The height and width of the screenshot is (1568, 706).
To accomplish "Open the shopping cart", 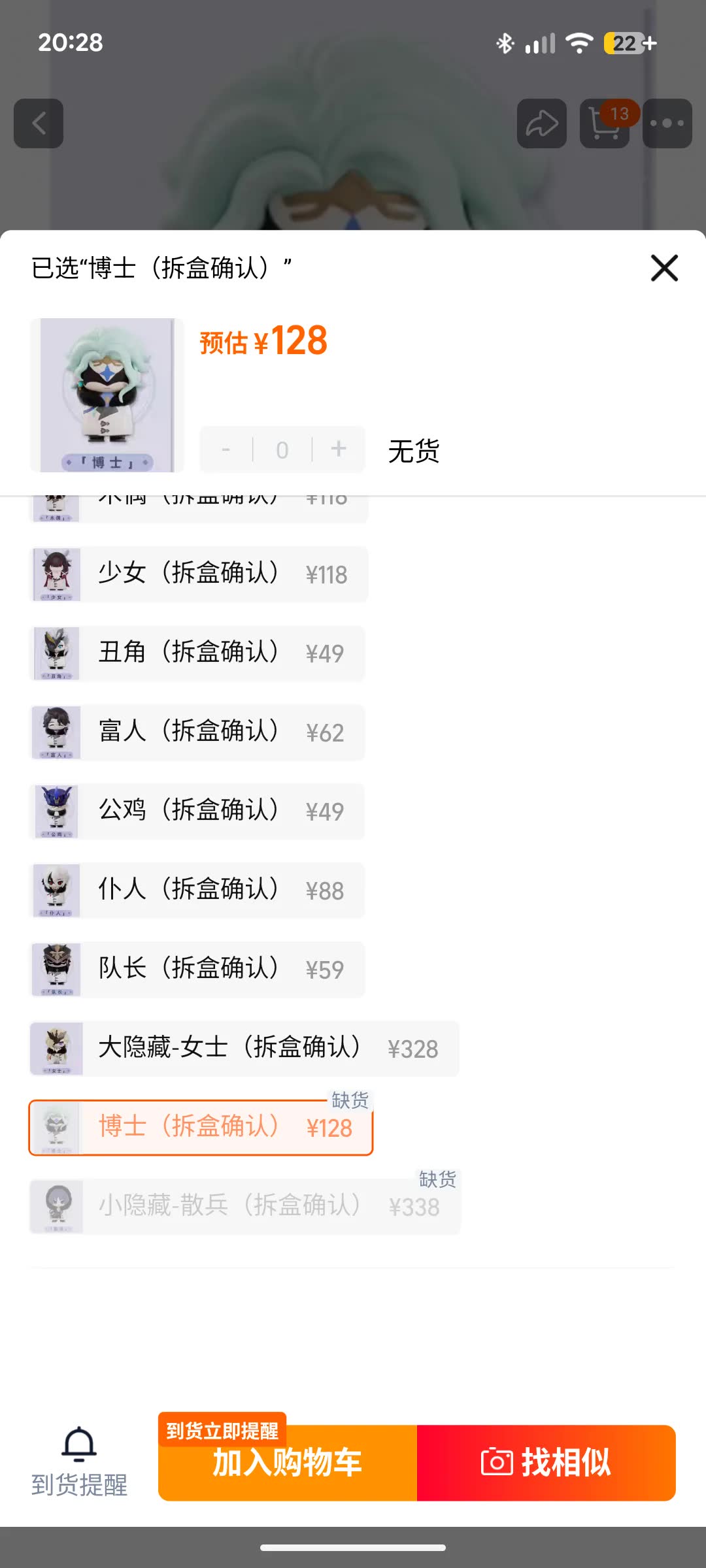I will tap(604, 123).
